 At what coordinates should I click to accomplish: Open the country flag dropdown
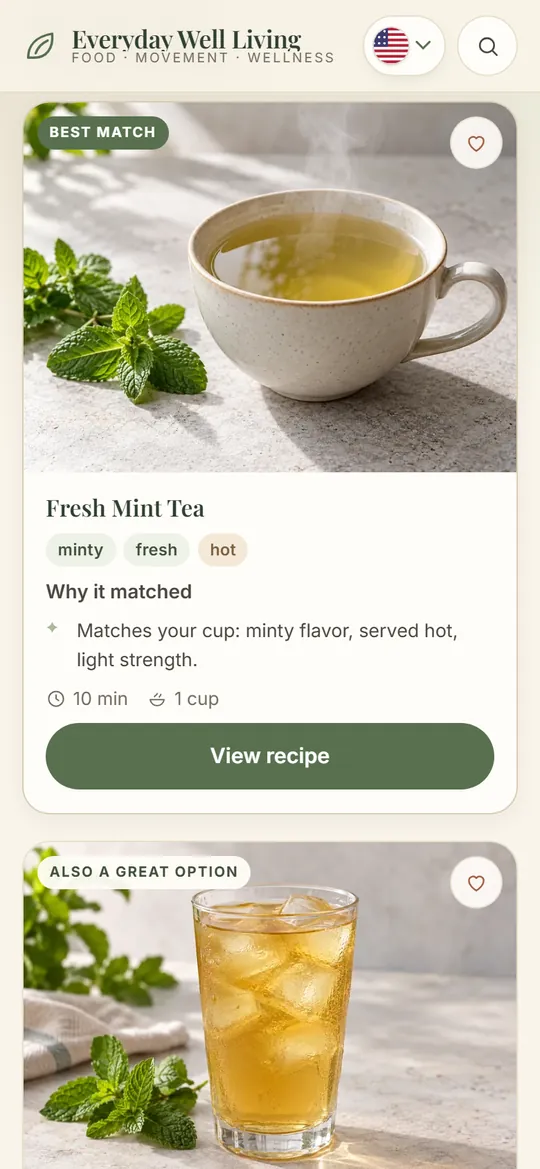404,46
